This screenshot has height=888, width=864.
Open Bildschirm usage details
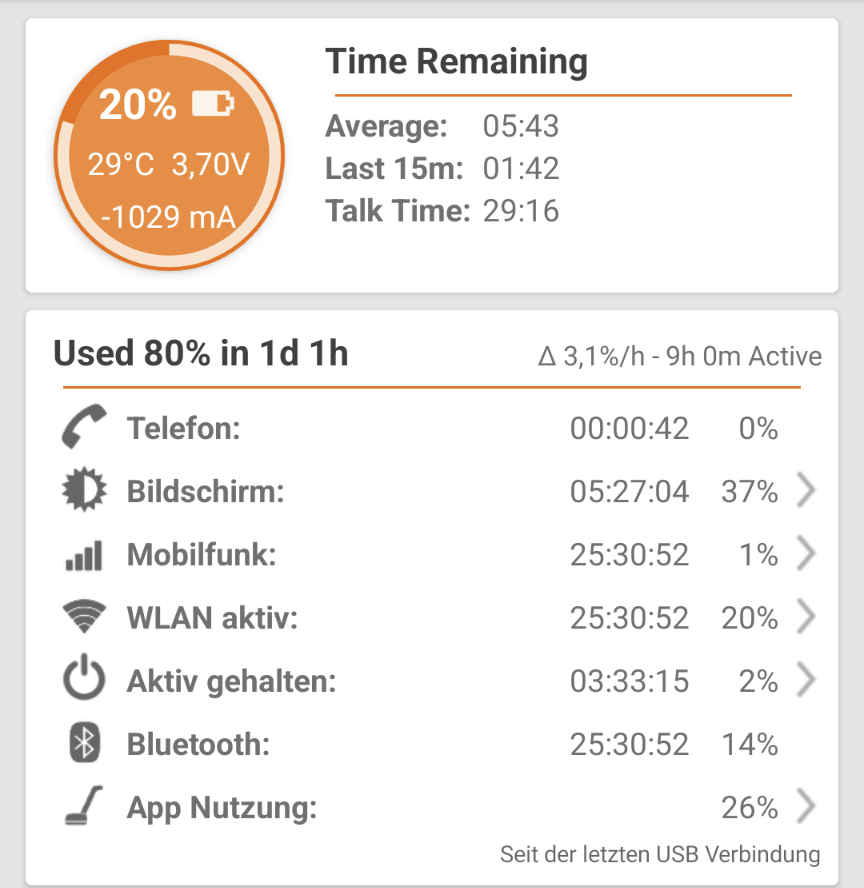tap(806, 491)
